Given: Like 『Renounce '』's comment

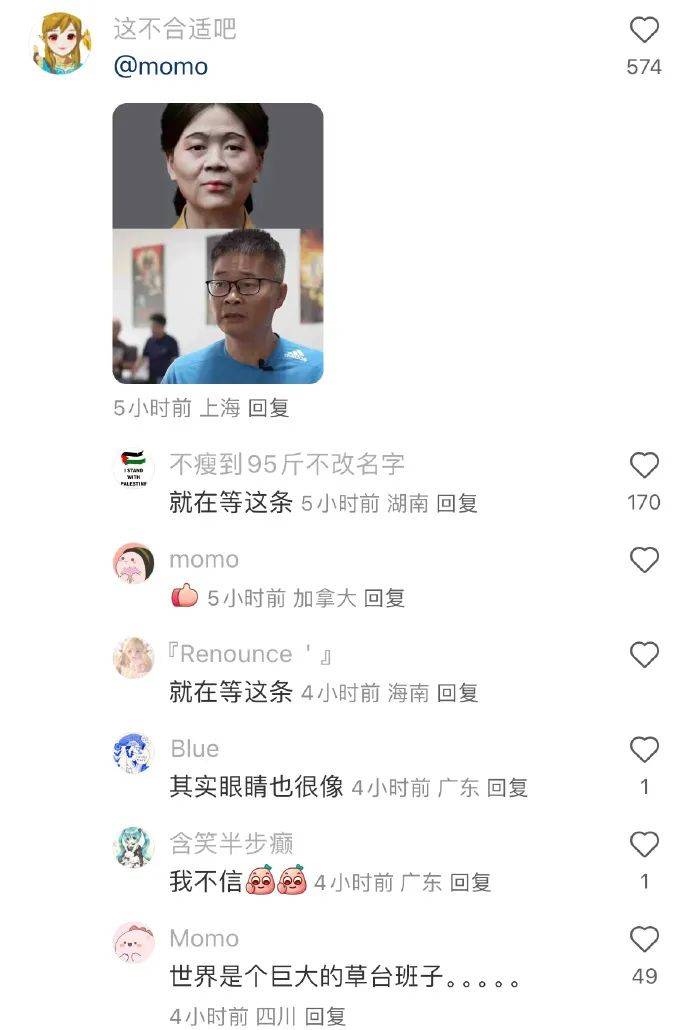Looking at the screenshot, I should click(x=644, y=655).
